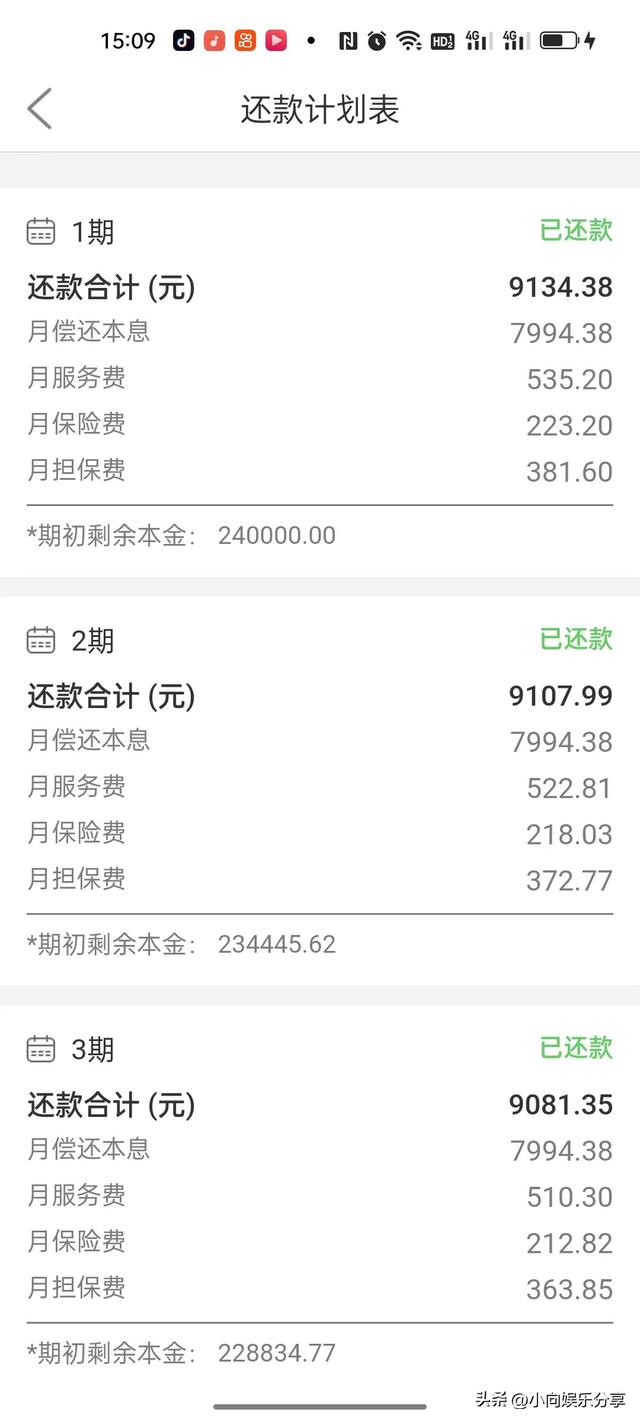Go back from the 还款计划表 page
Image resolution: width=640 pixels, height=1422 pixels.
tap(40, 109)
